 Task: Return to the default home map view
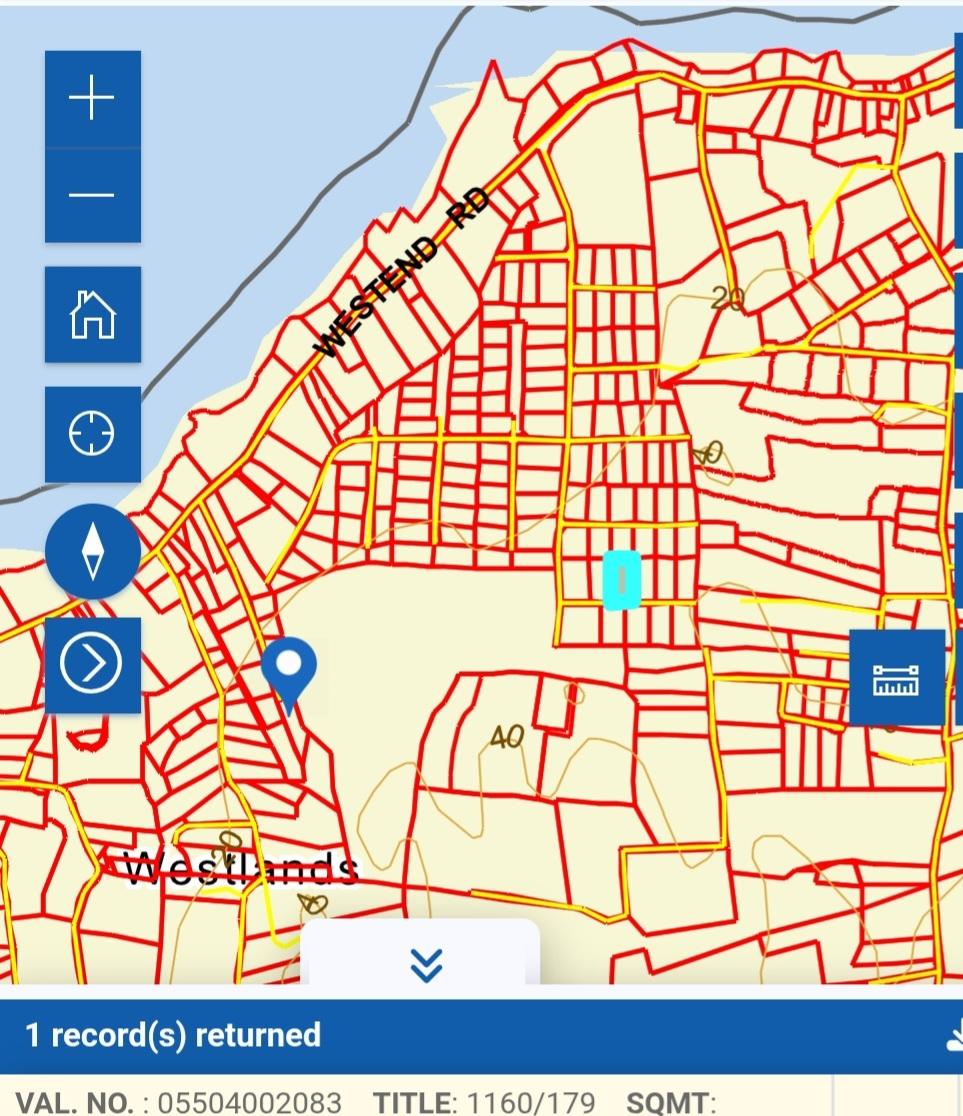tap(92, 314)
